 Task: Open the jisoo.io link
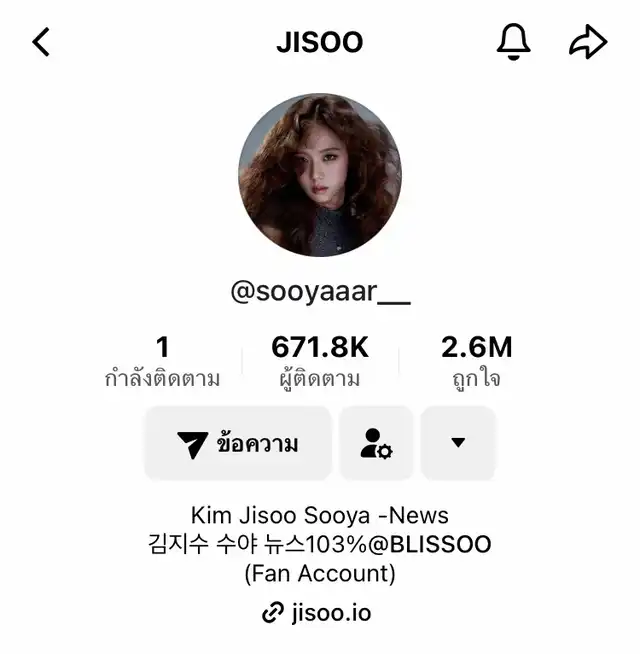point(317,613)
